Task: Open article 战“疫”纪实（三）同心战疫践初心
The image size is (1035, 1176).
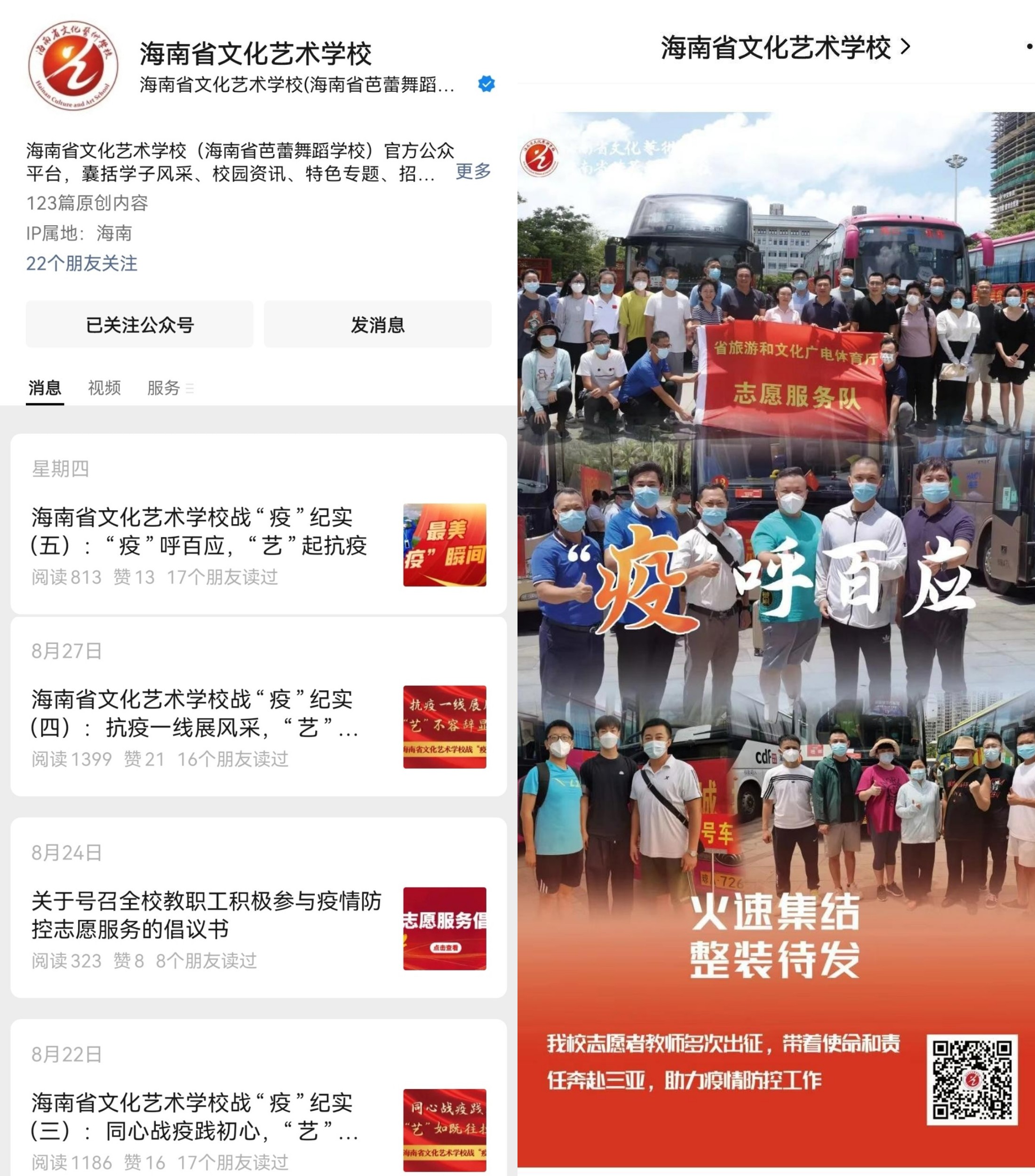Action: point(196,1117)
